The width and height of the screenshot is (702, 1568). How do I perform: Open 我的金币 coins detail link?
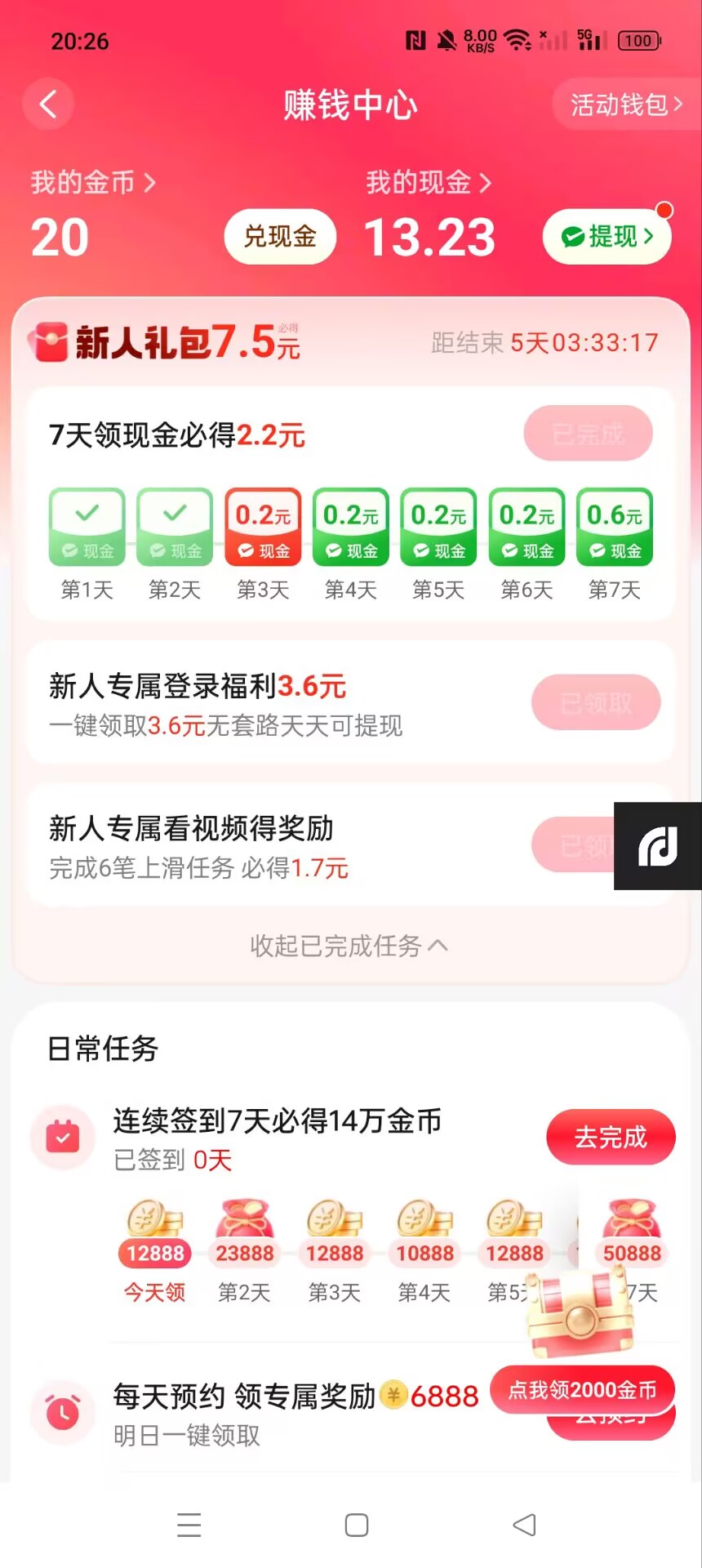pos(90,184)
